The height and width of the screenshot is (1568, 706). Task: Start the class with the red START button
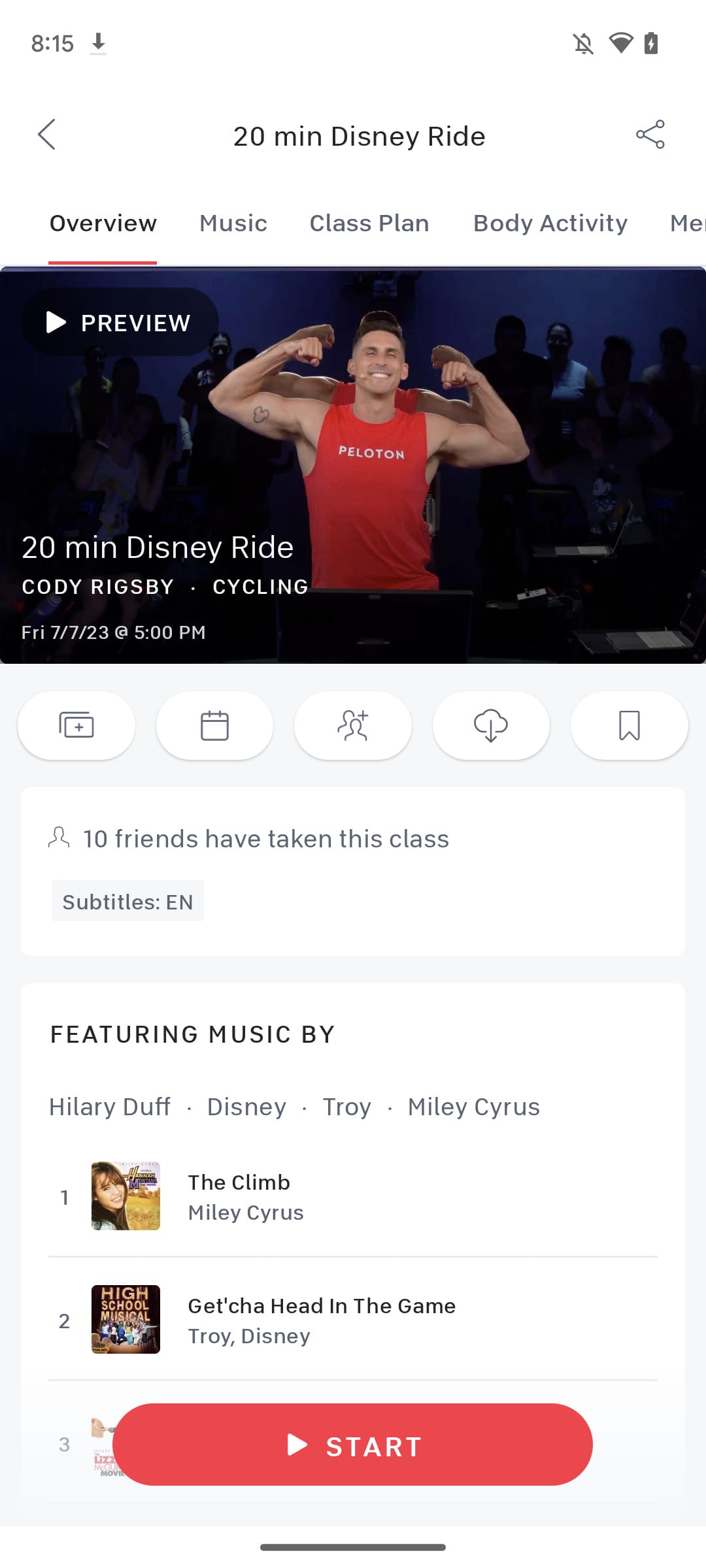pos(352,1445)
